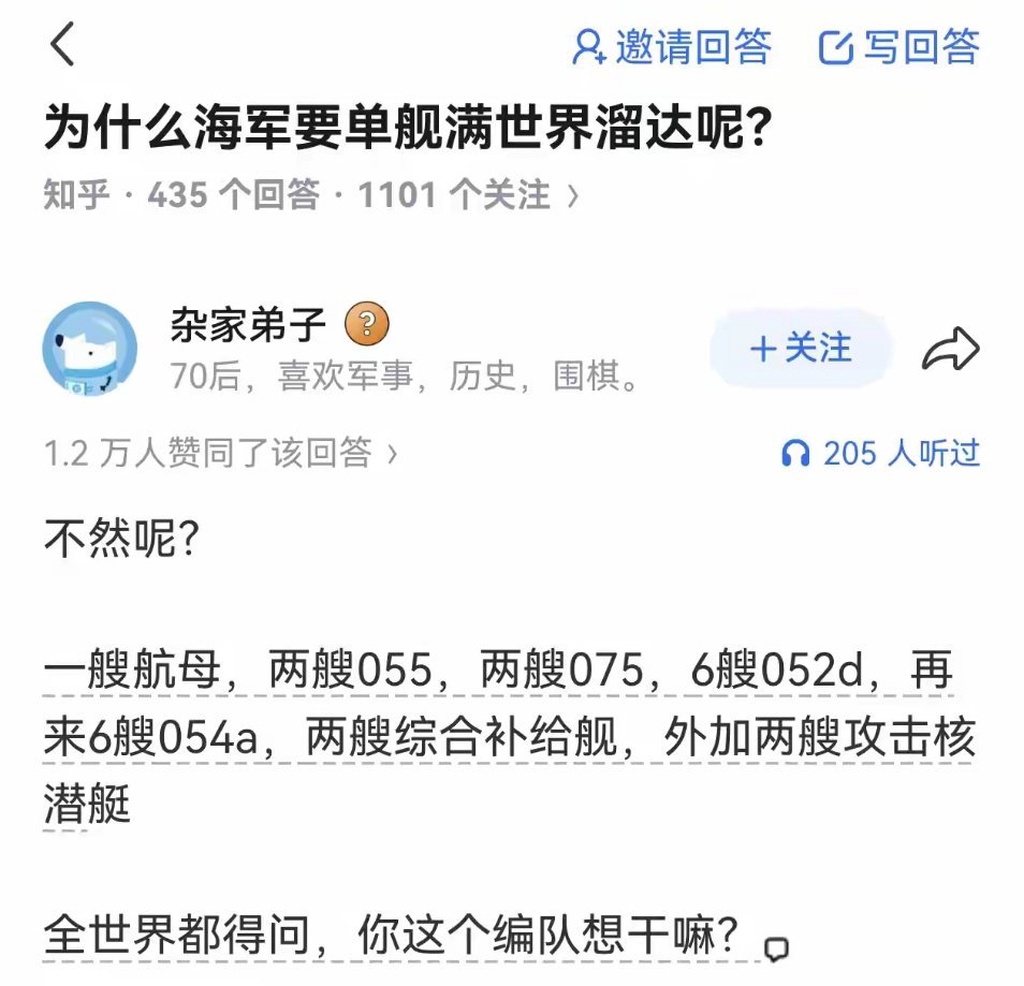Viewport: 1024px width, 986px height.
Task: Listen to the answer via headphone icon
Action: 796,454
